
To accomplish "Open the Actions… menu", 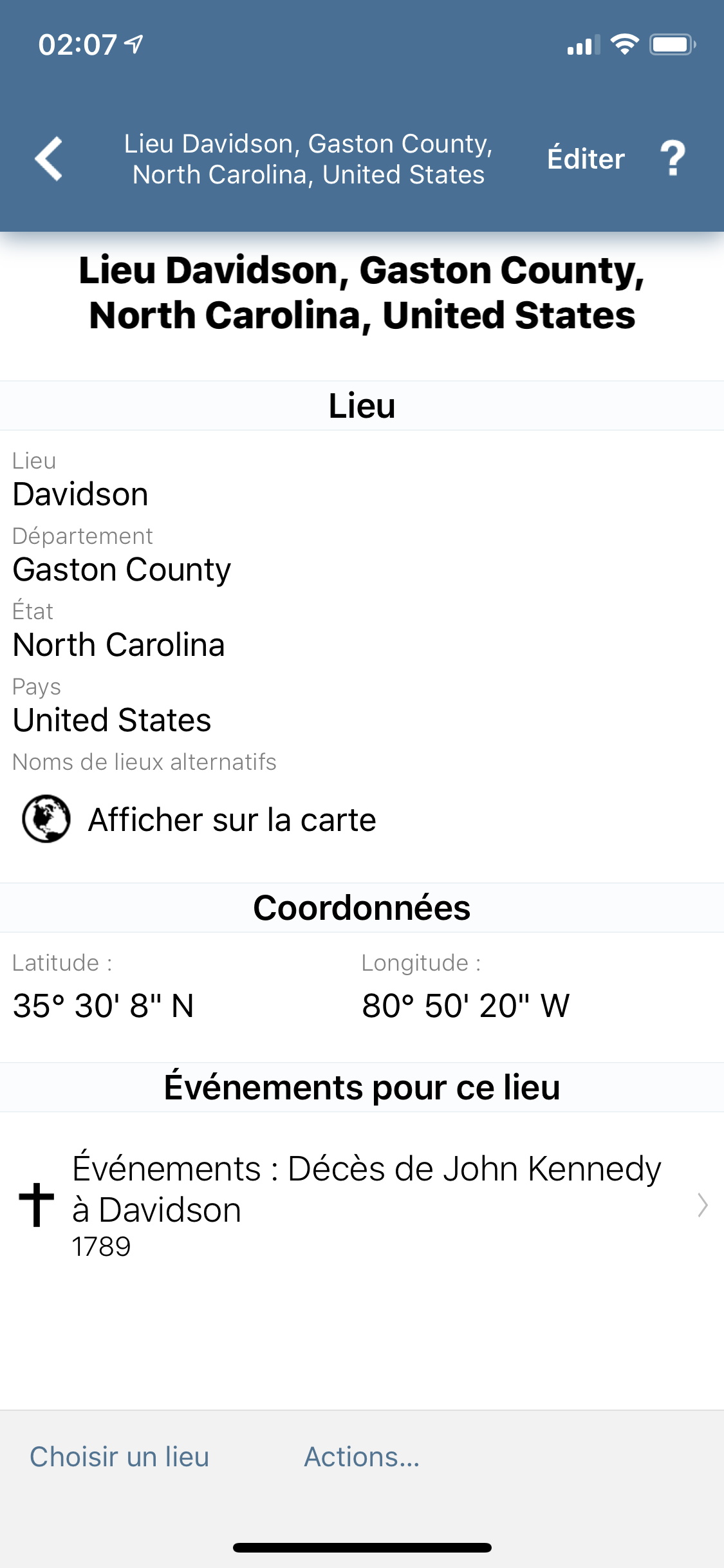I will [362, 1457].
